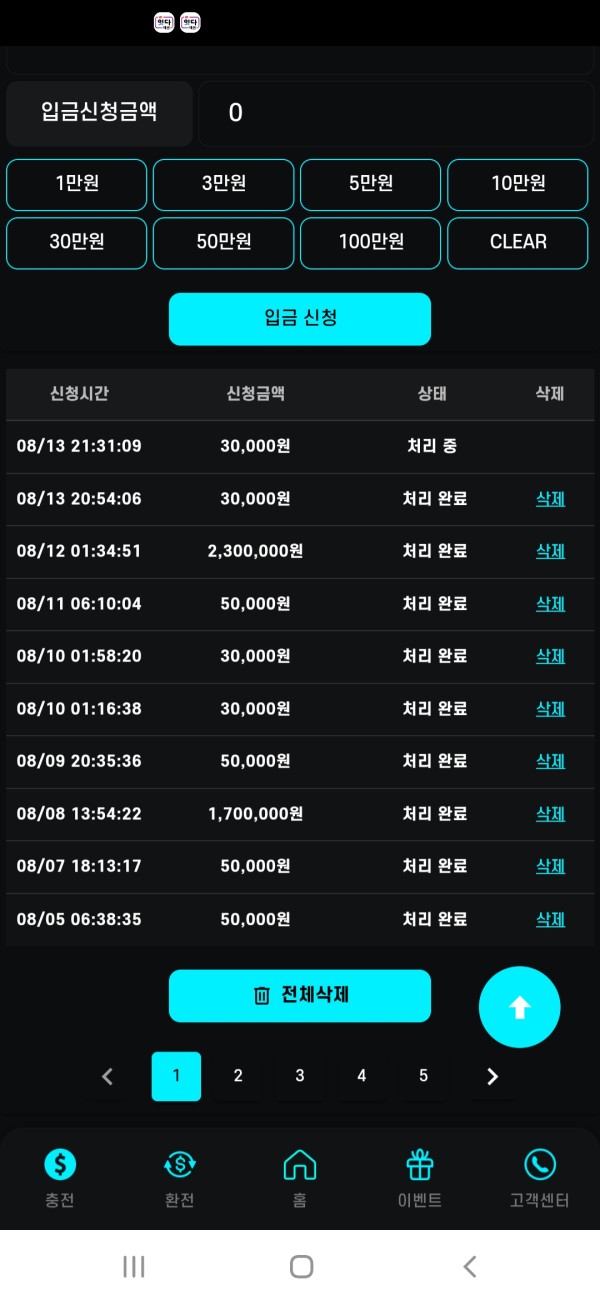Switch to the 환전 tab
Image resolution: width=600 pixels, height=1300 pixels.
[180, 1178]
